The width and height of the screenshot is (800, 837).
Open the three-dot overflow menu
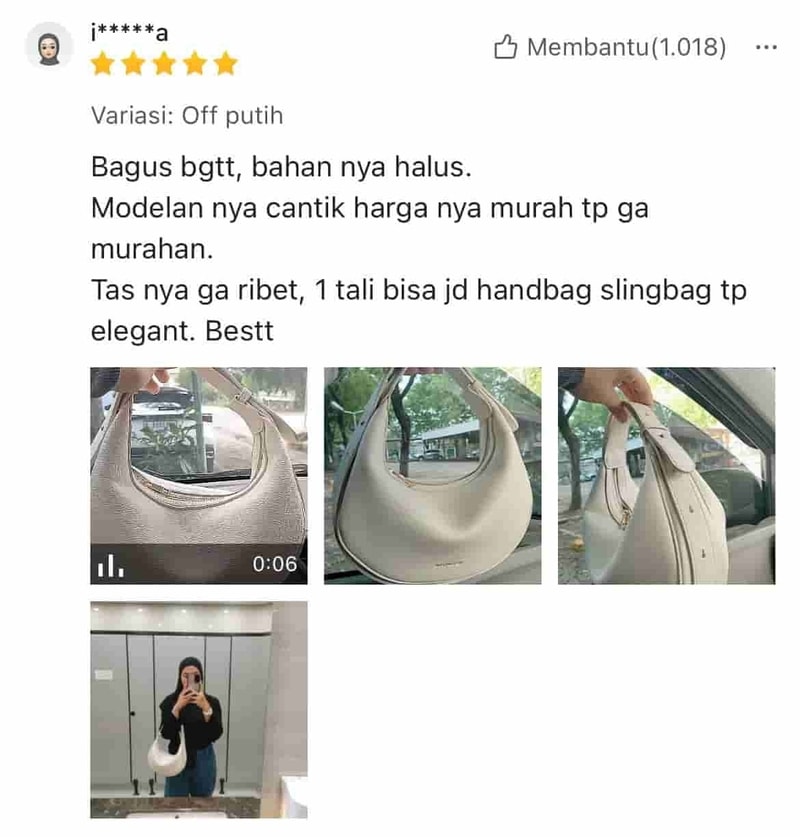tap(765, 47)
